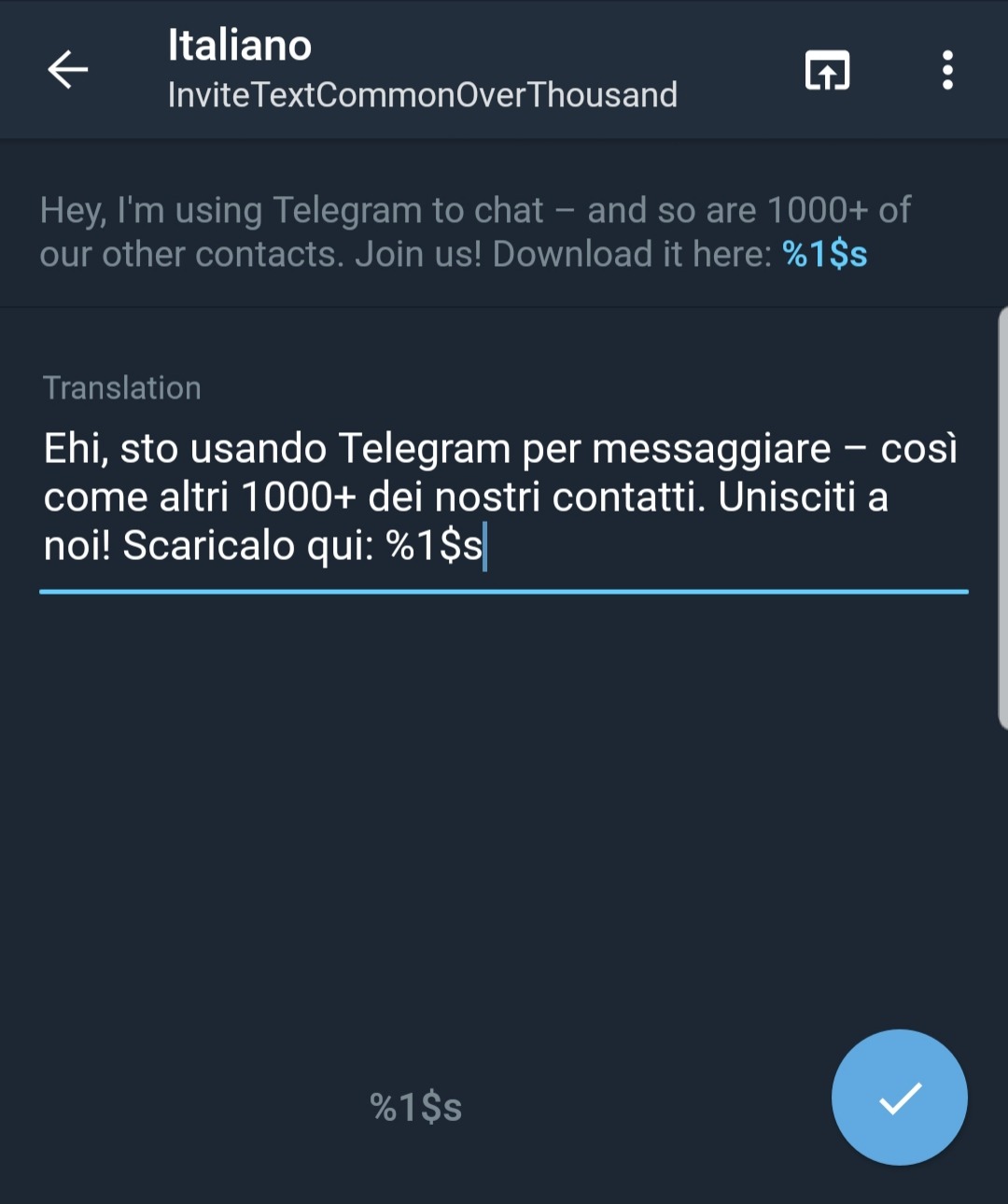
Task: Confirm translation with the checkmark button
Action: (x=899, y=1098)
